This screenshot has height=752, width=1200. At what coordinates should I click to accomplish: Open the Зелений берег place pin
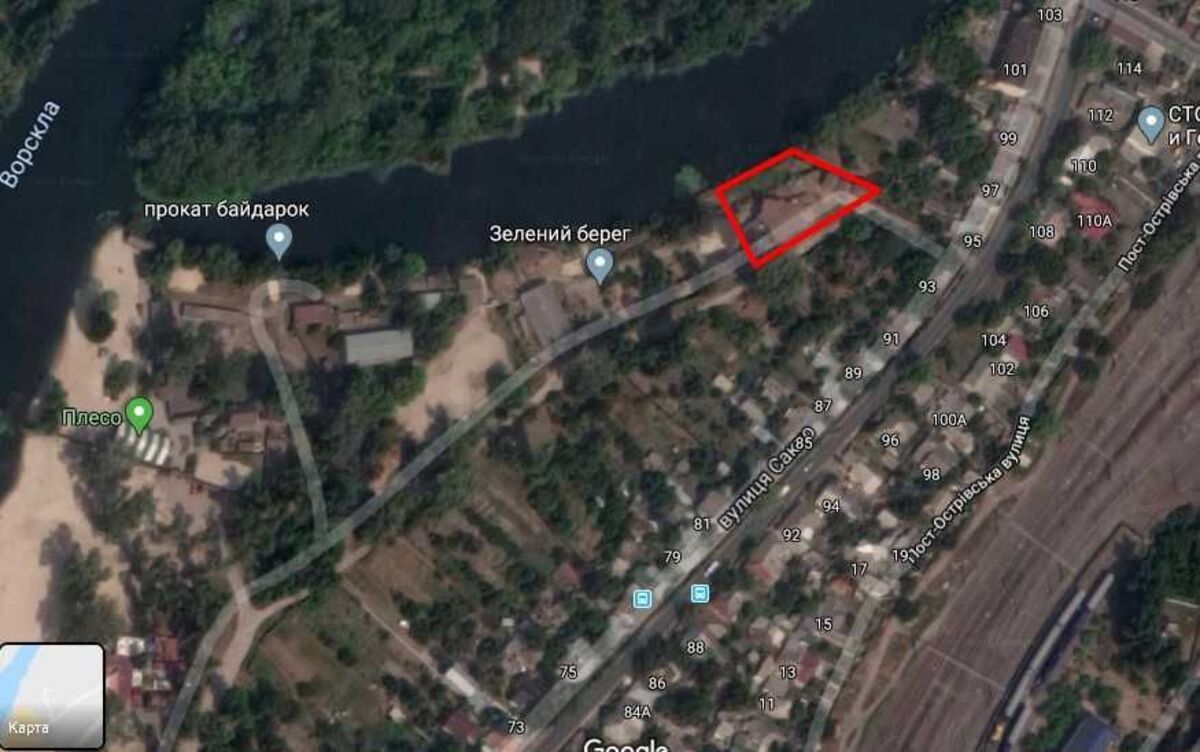click(x=599, y=264)
